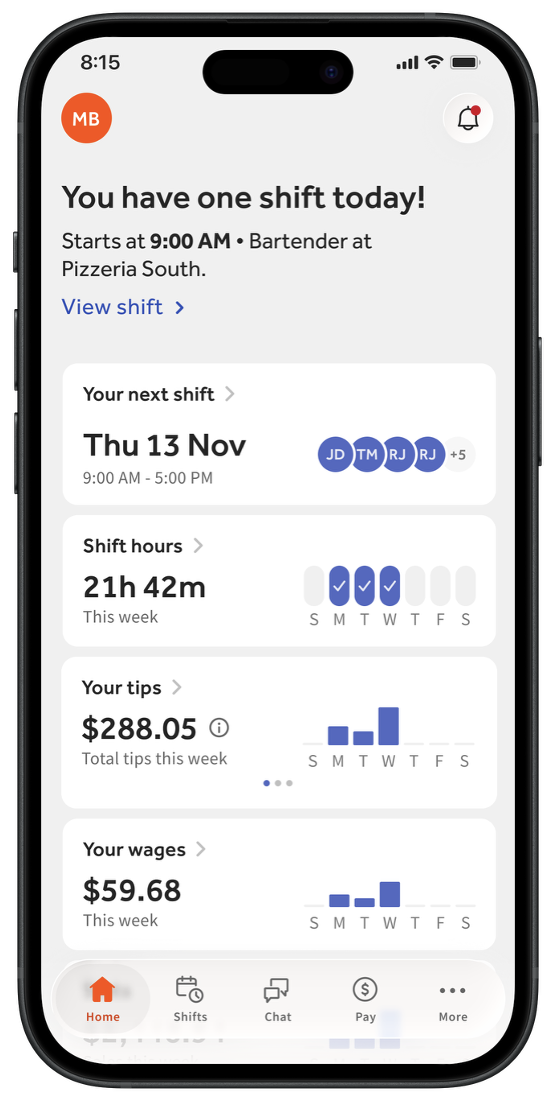The image size is (556, 1100).
Task: Switch to the Shifts tab
Action: click(x=190, y=999)
